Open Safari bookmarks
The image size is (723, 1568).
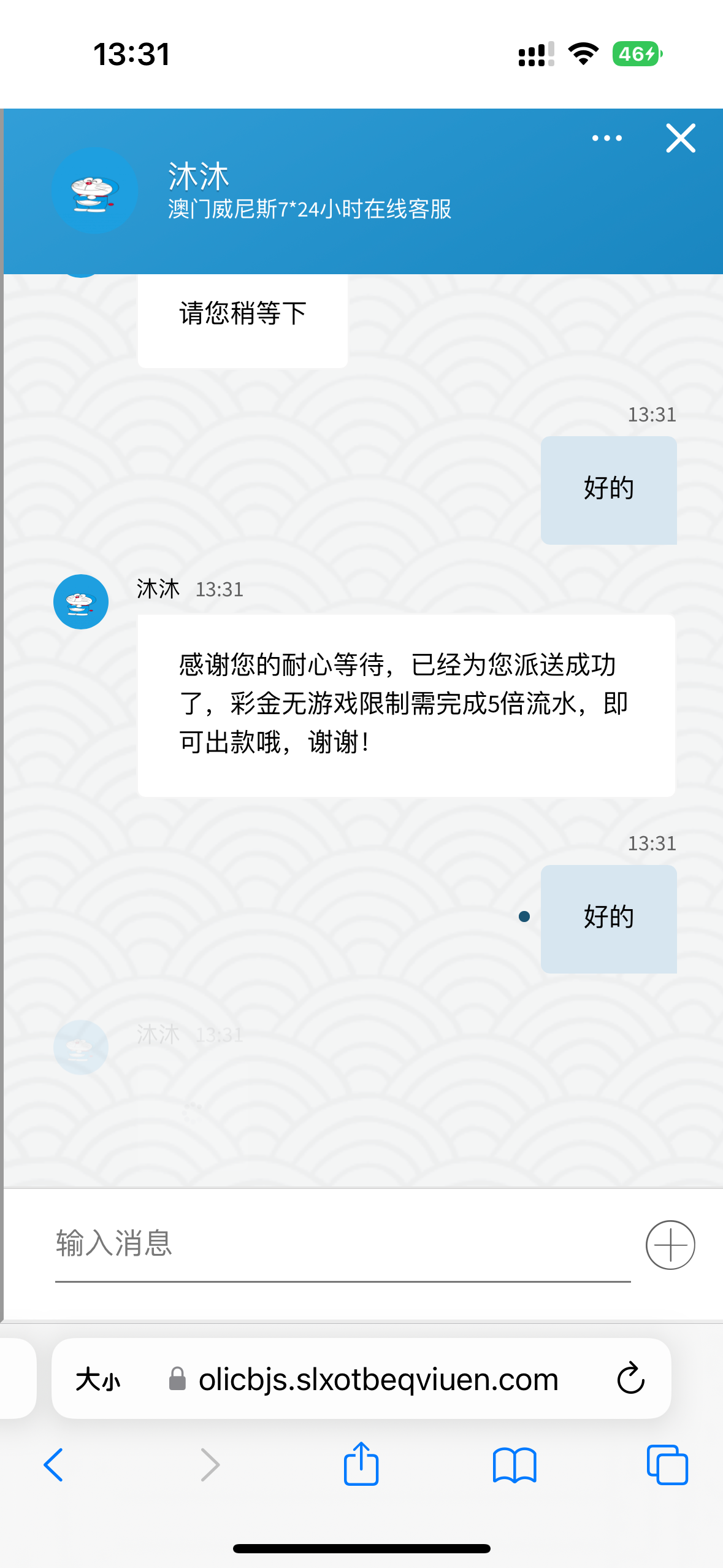click(515, 1465)
